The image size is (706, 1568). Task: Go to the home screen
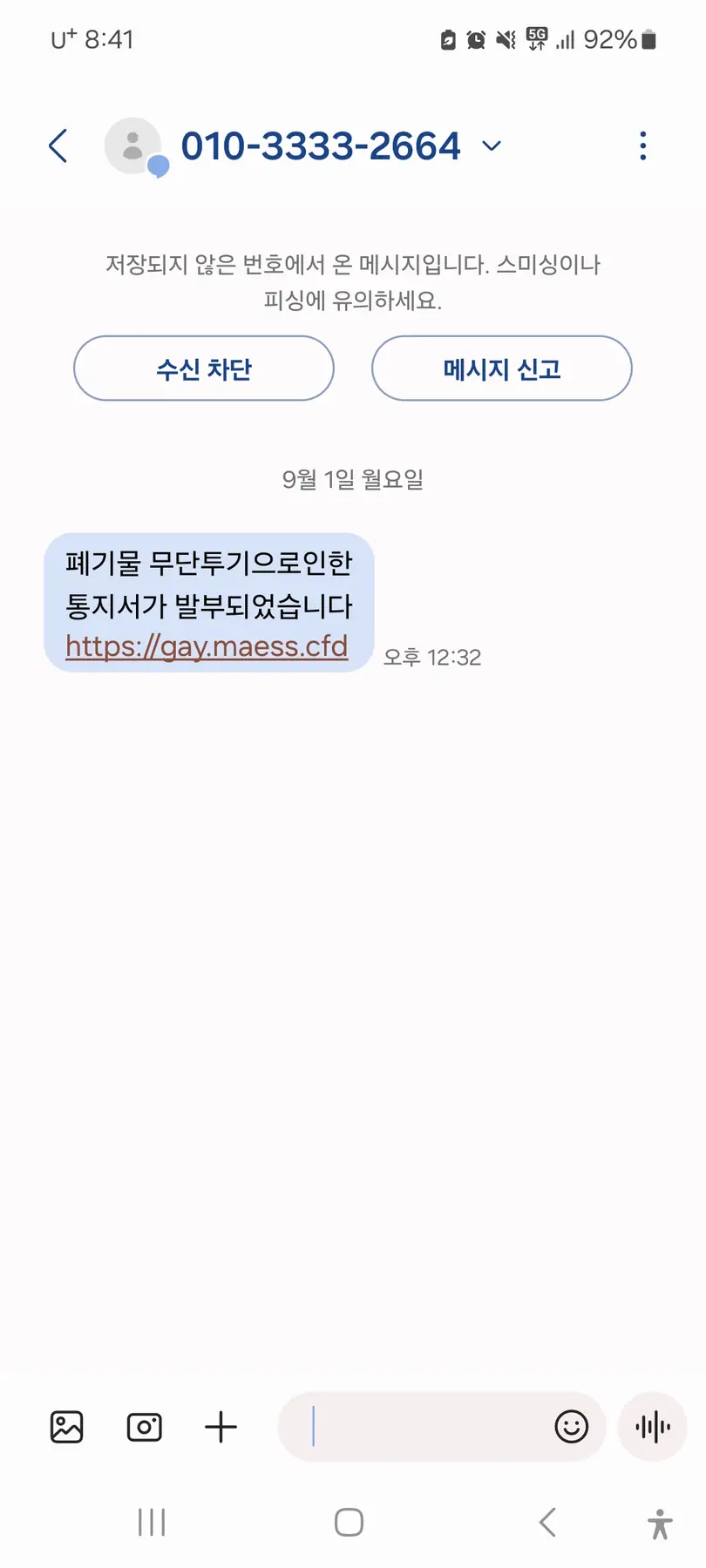349,1523
